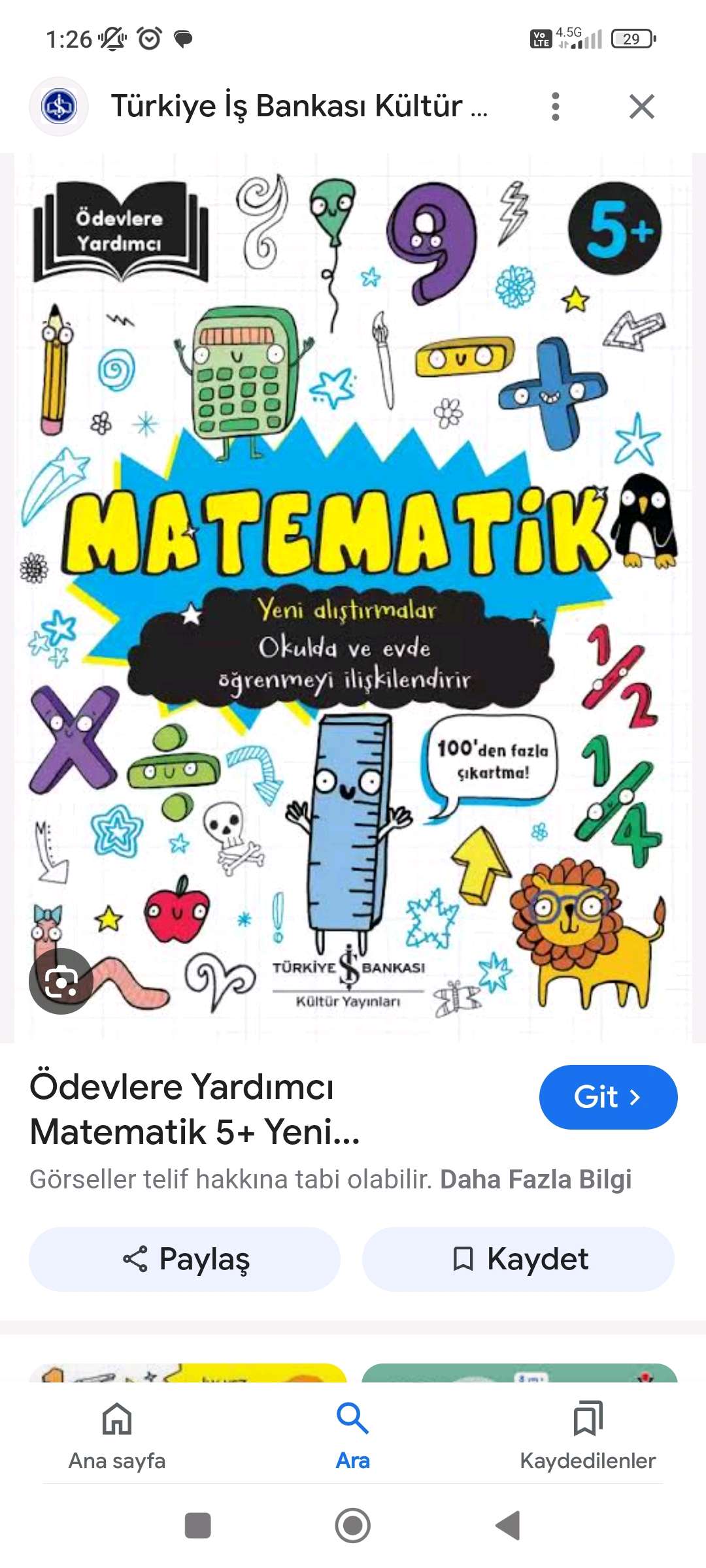This screenshot has height=1568, width=706.
Task: Open the Matematik book cover image
Action: 353,588
